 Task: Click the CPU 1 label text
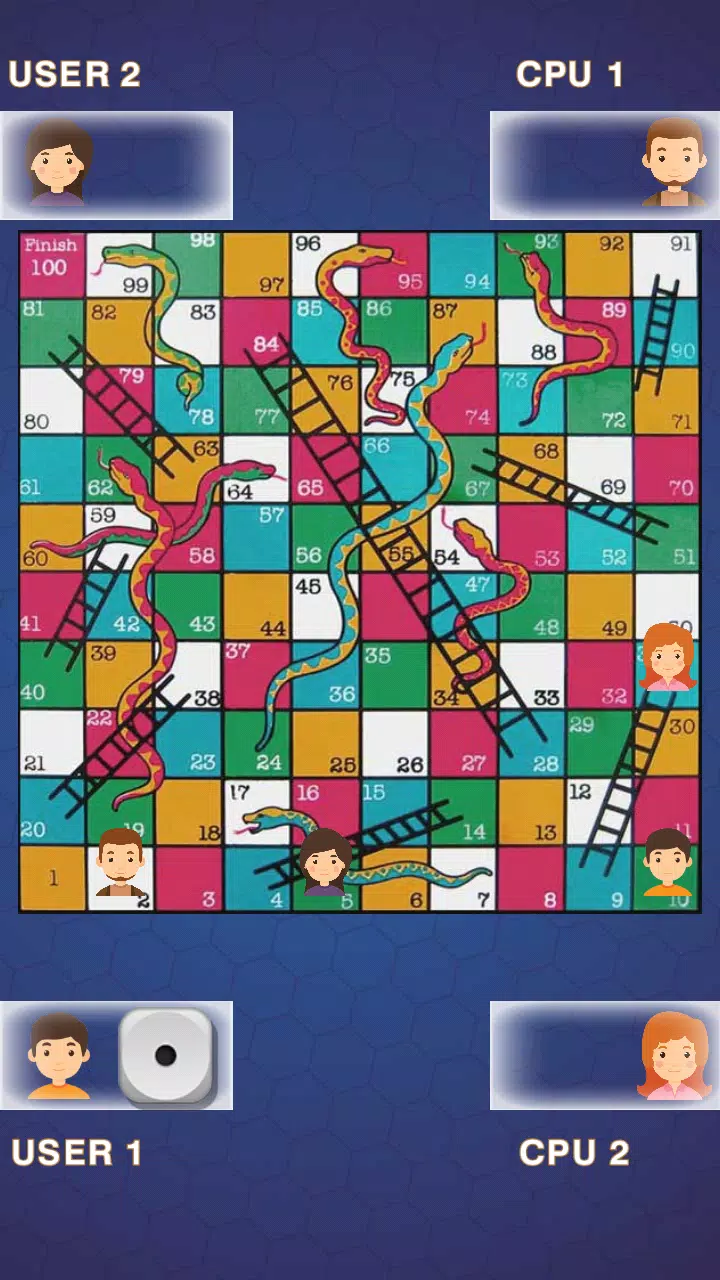coord(570,74)
